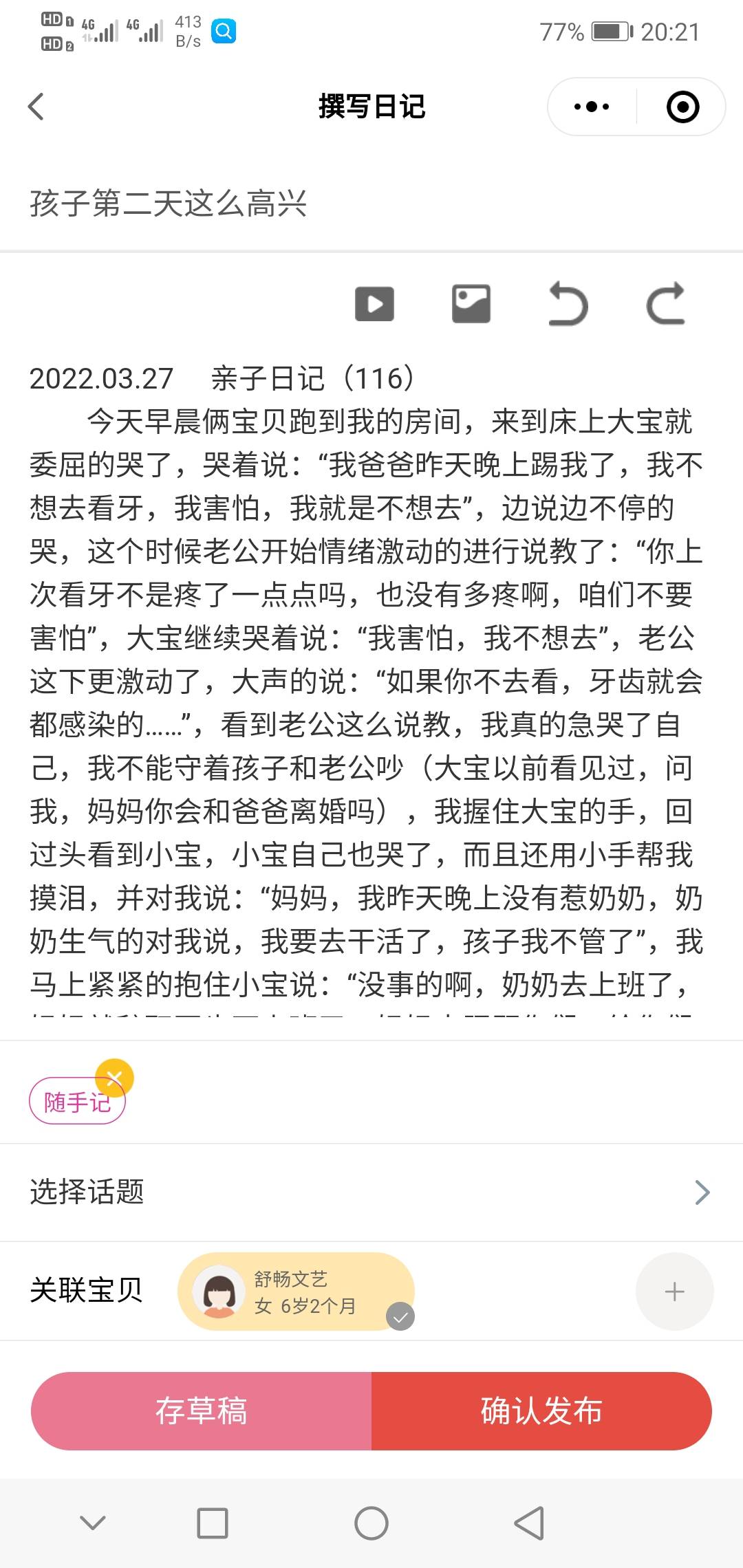Tap the diary body text area
Viewport: 743px width, 1568px height.
click(x=371, y=688)
